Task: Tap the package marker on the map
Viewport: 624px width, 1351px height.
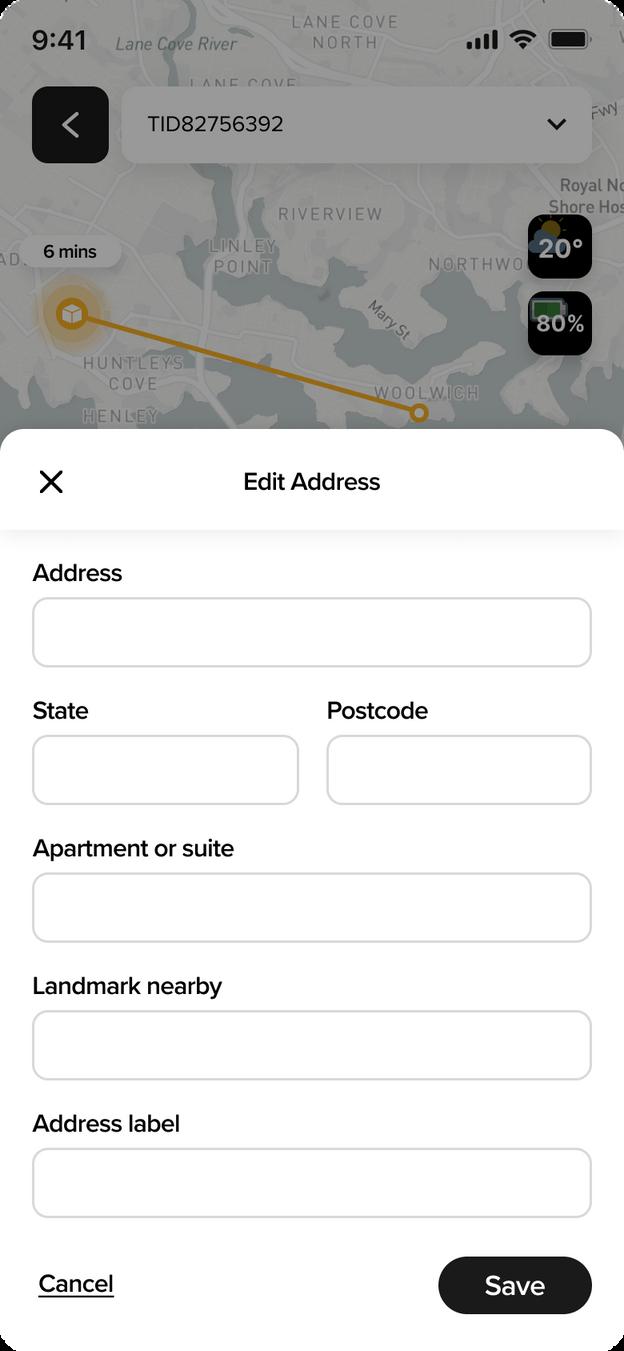Action: pos(71,315)
